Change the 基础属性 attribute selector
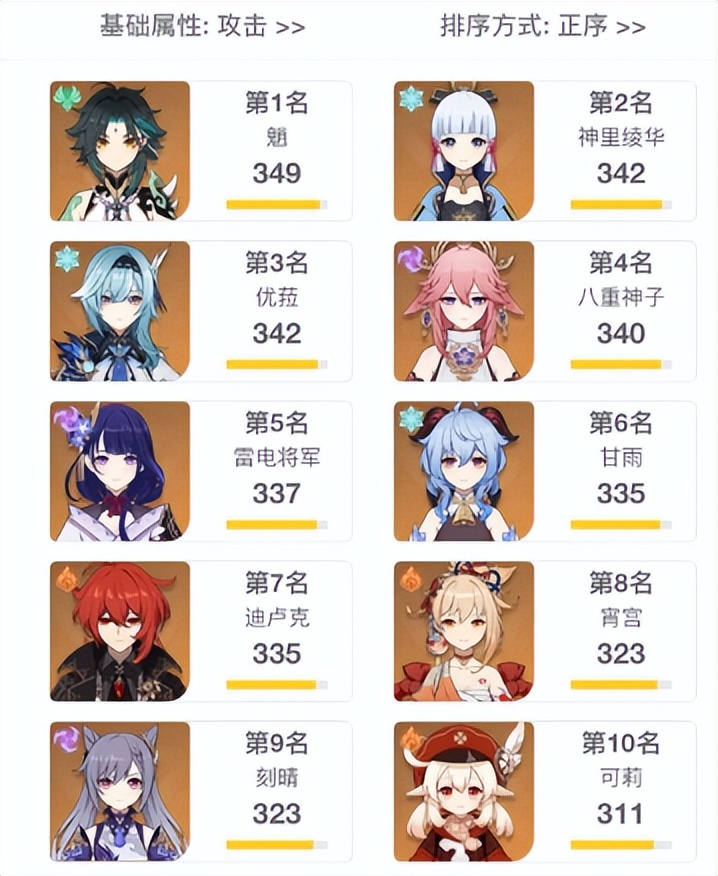This screenshot has height=876, width=718. point(203,26)
